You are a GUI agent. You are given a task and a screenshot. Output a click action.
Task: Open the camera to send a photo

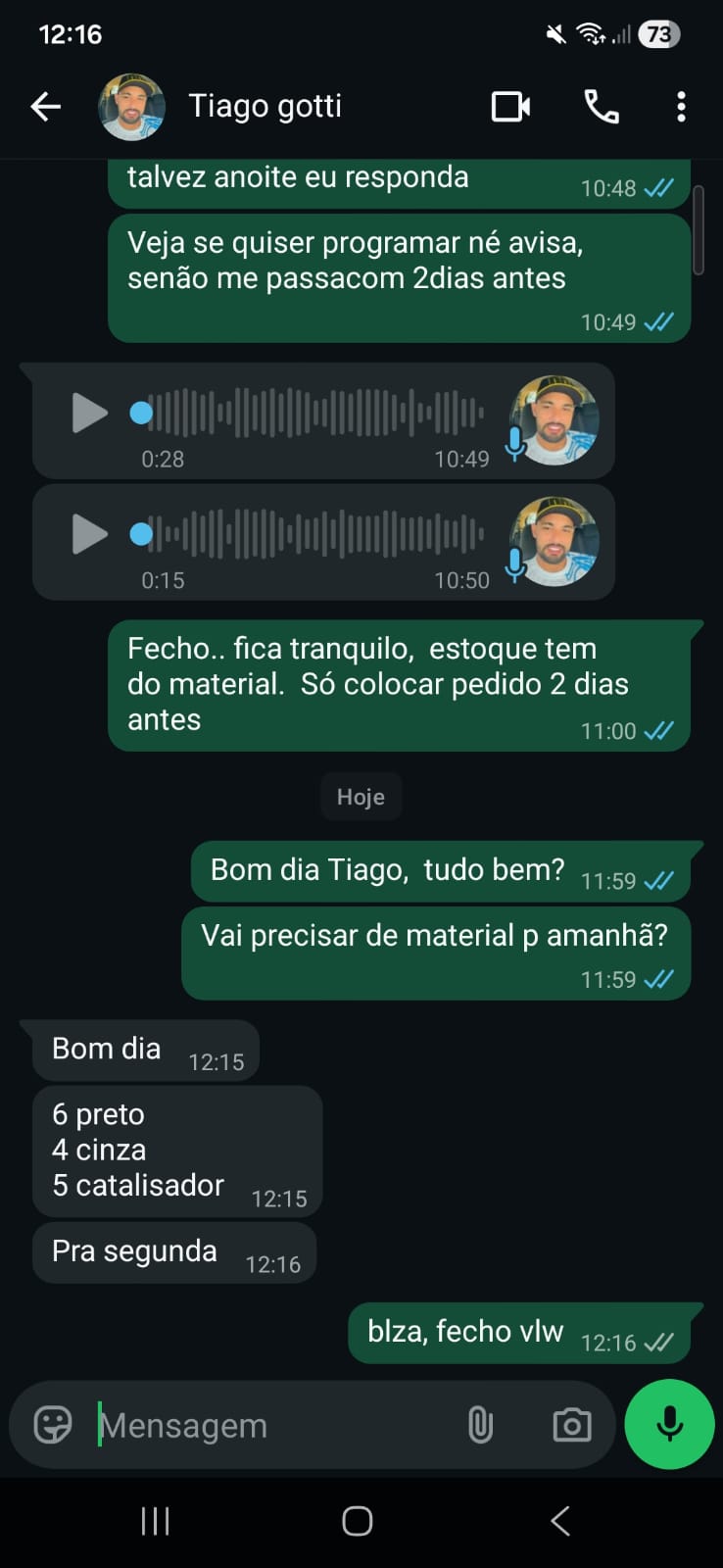[572, 1424]
